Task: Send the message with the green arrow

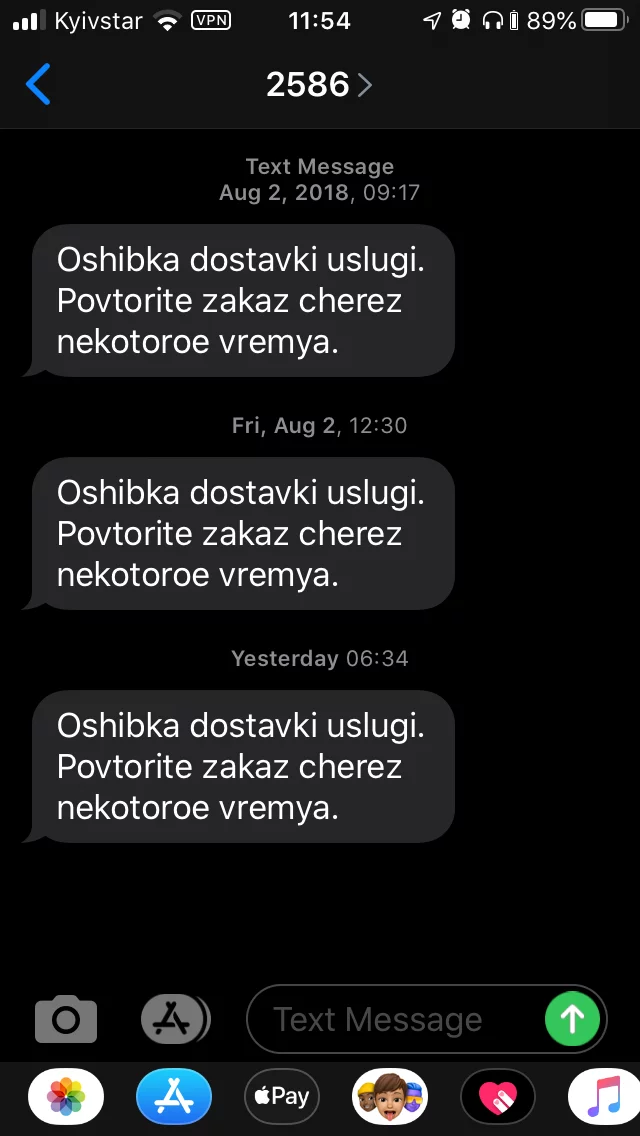Action: [x=572, y=1019]
